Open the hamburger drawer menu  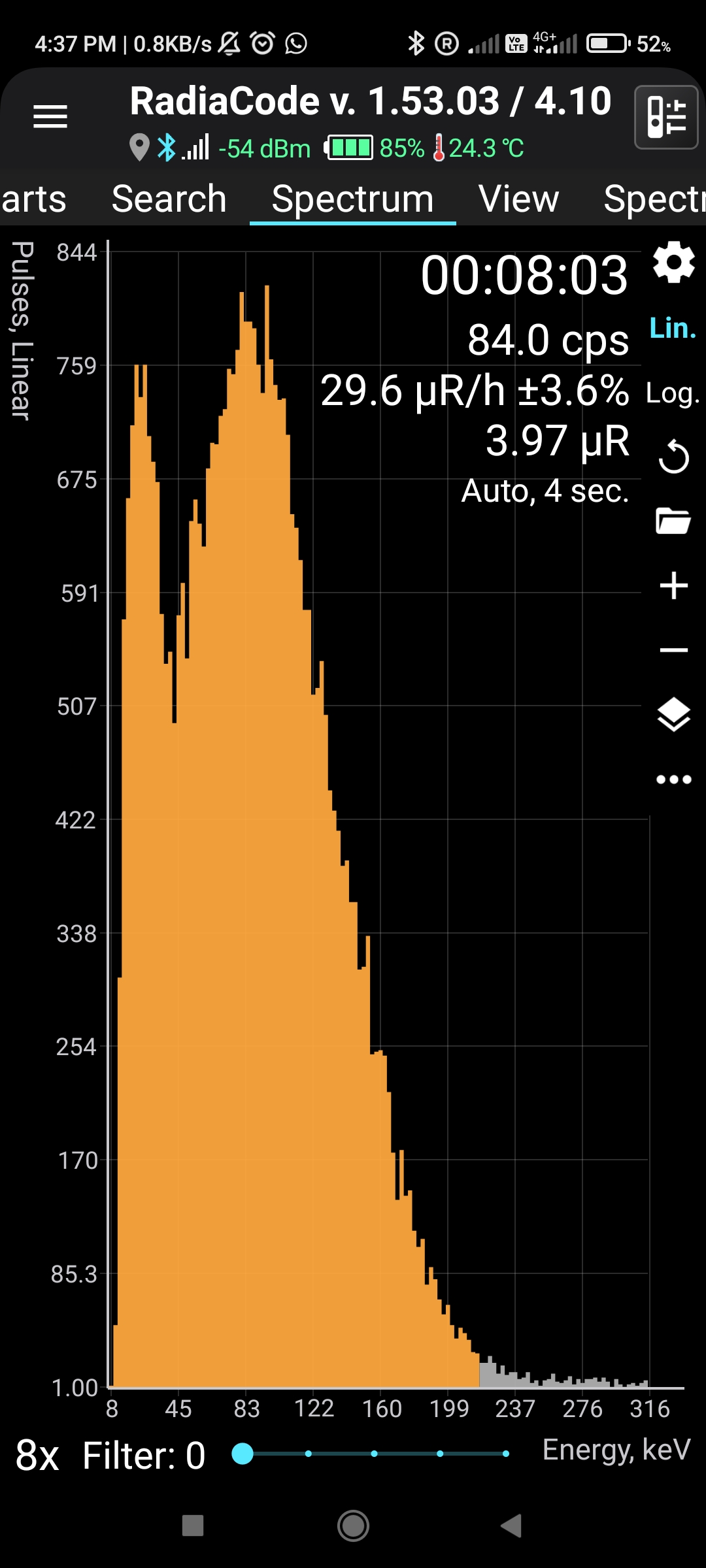[x=50, y=117]
